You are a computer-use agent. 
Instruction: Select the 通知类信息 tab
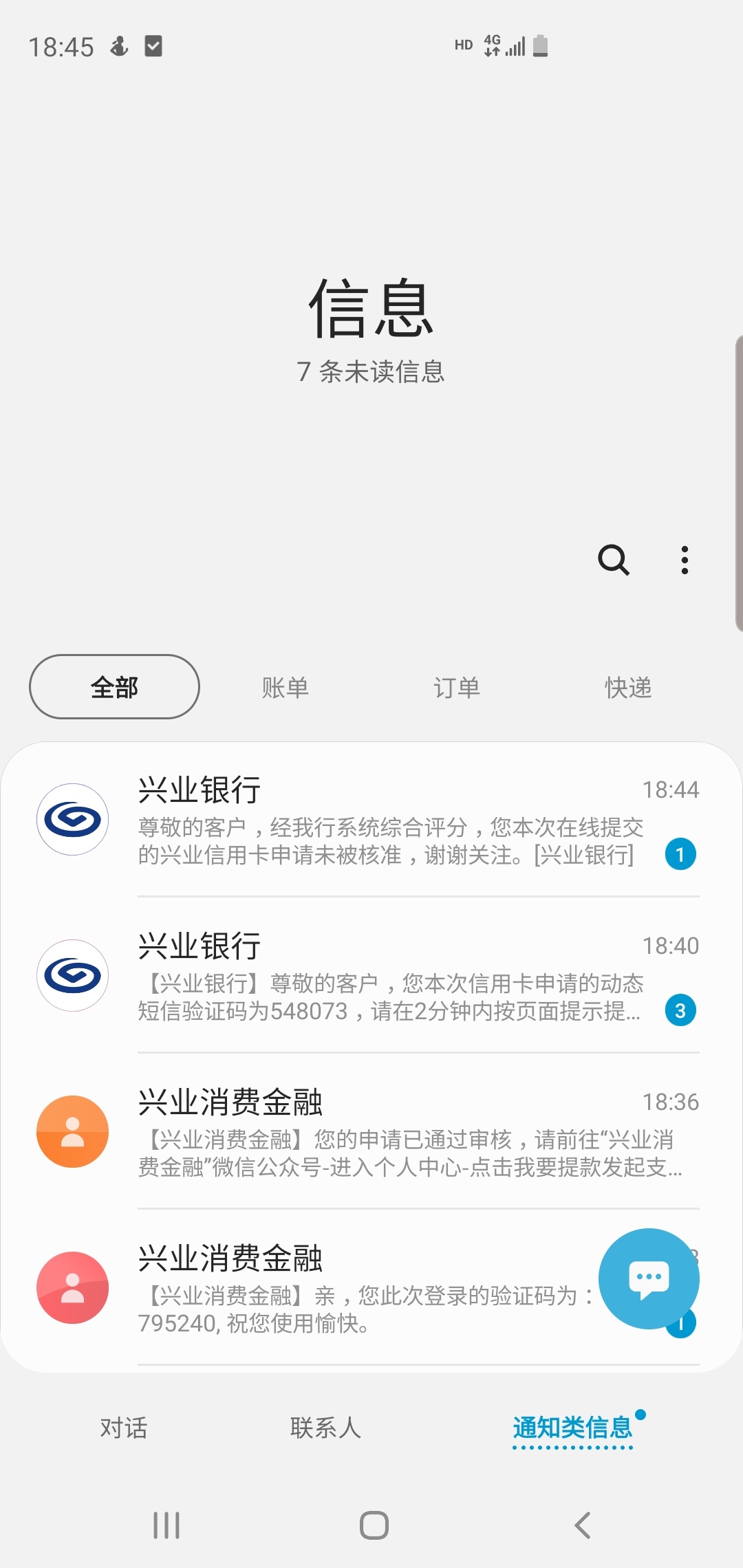(x=572, y=1428)
